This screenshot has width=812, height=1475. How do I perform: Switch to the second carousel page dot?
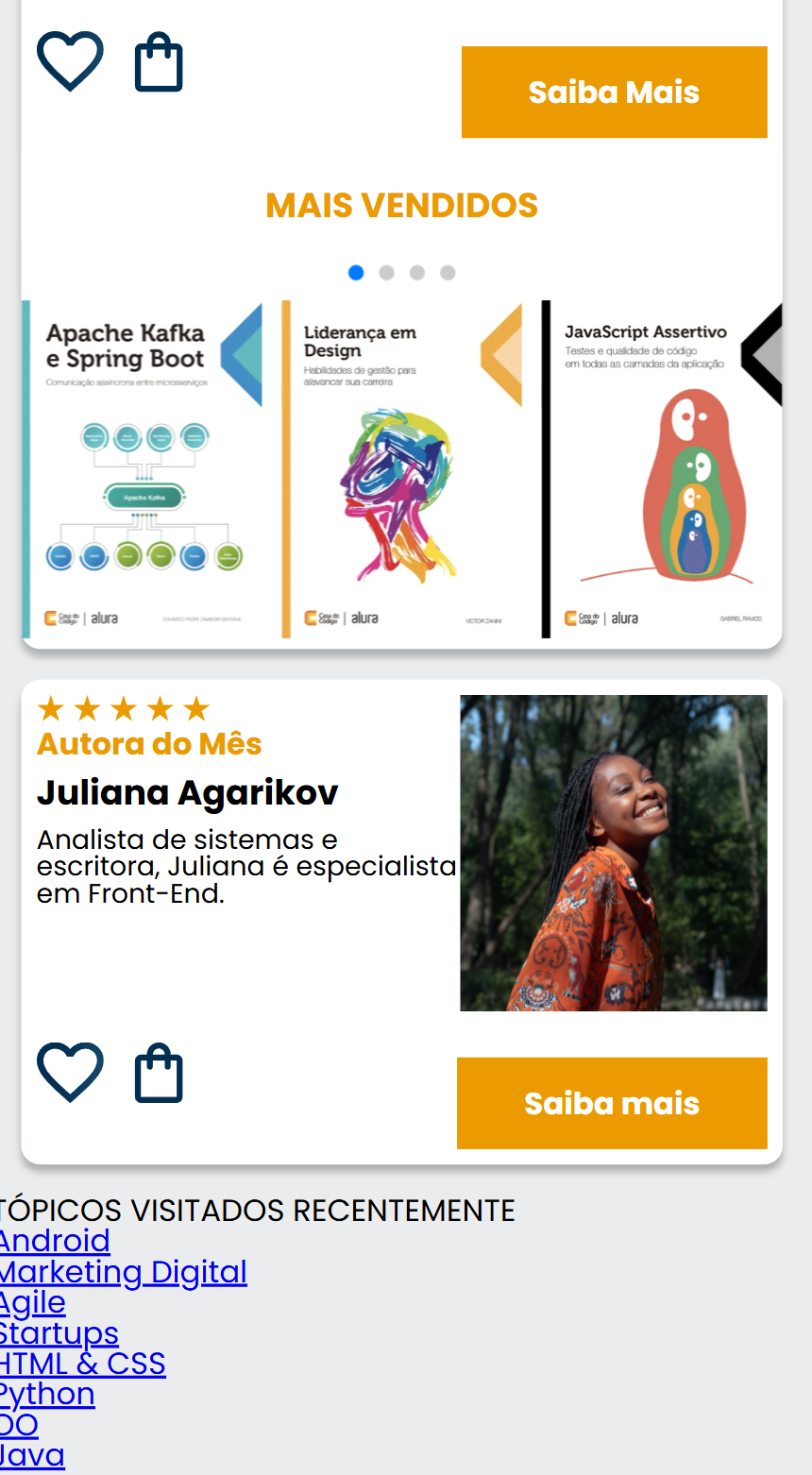[x=387, y=272]
